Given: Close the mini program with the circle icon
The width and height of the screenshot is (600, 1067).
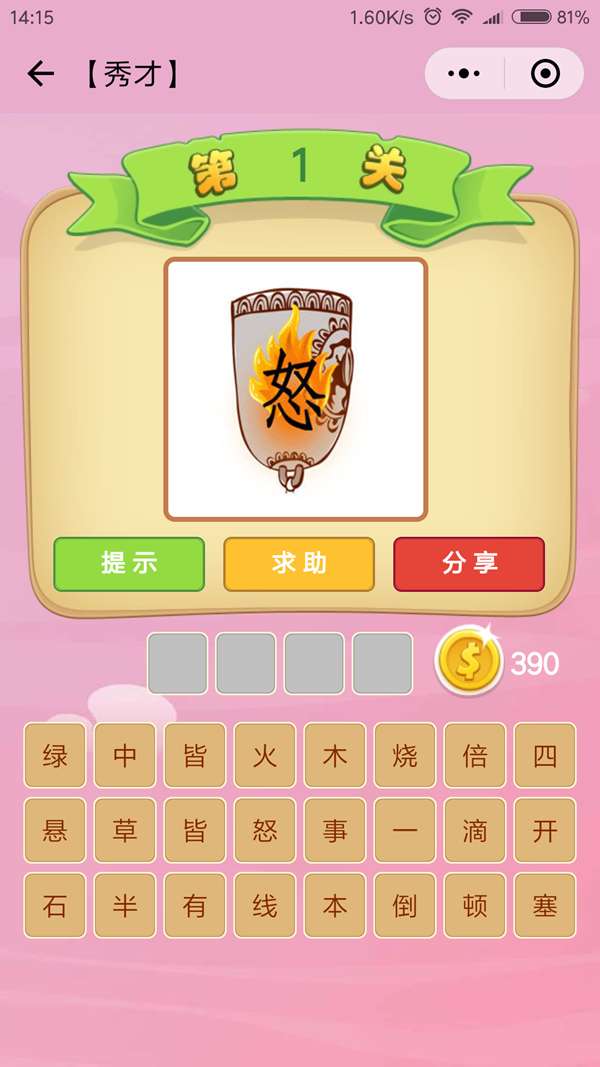Looking at the screenshot, I should pos(545,74).
